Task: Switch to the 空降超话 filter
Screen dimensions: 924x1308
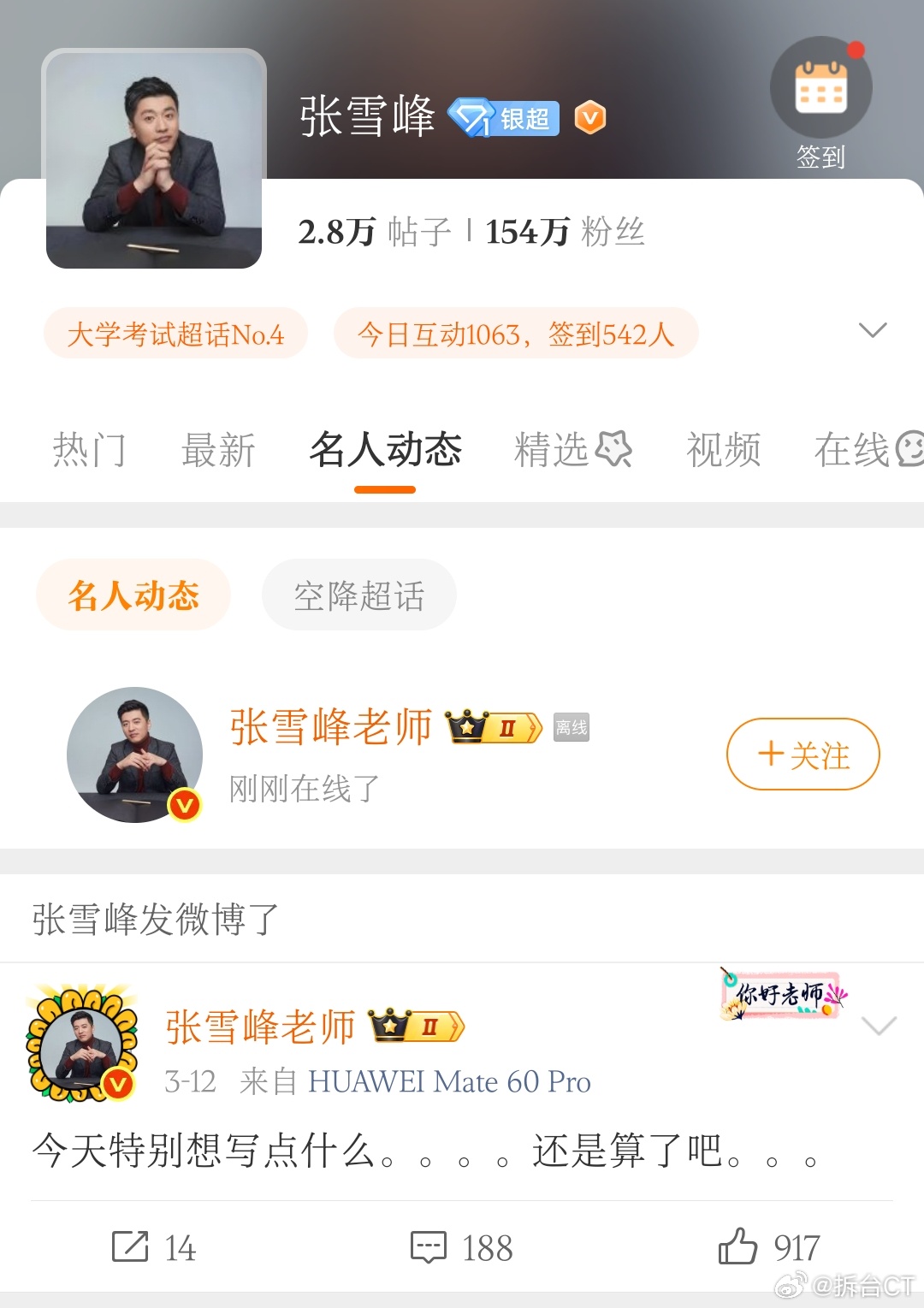Action: point(358,595)
